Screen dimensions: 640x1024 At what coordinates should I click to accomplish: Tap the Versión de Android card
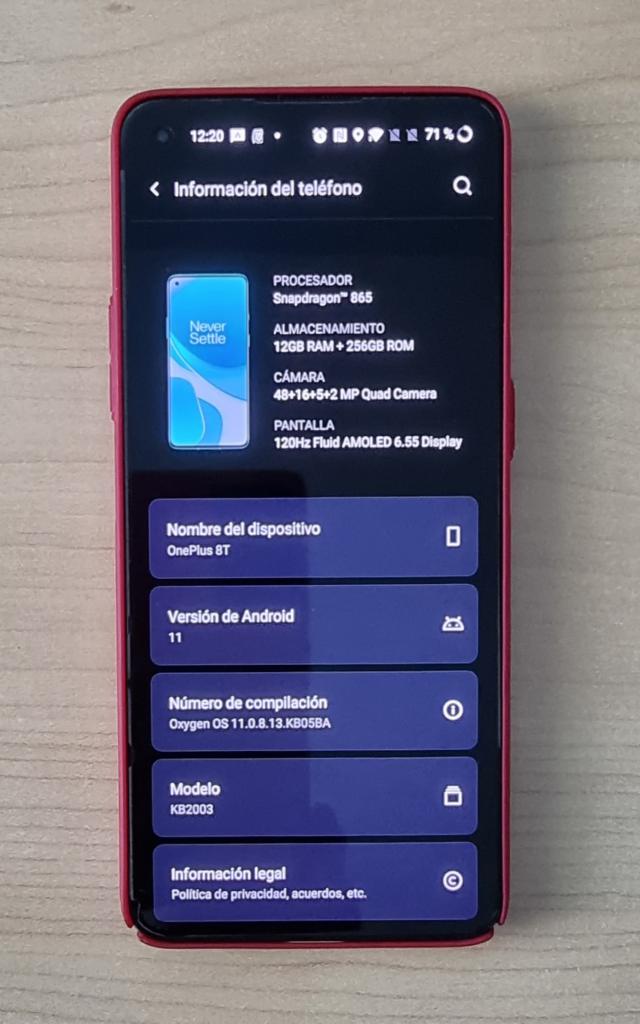pos(314,624)
